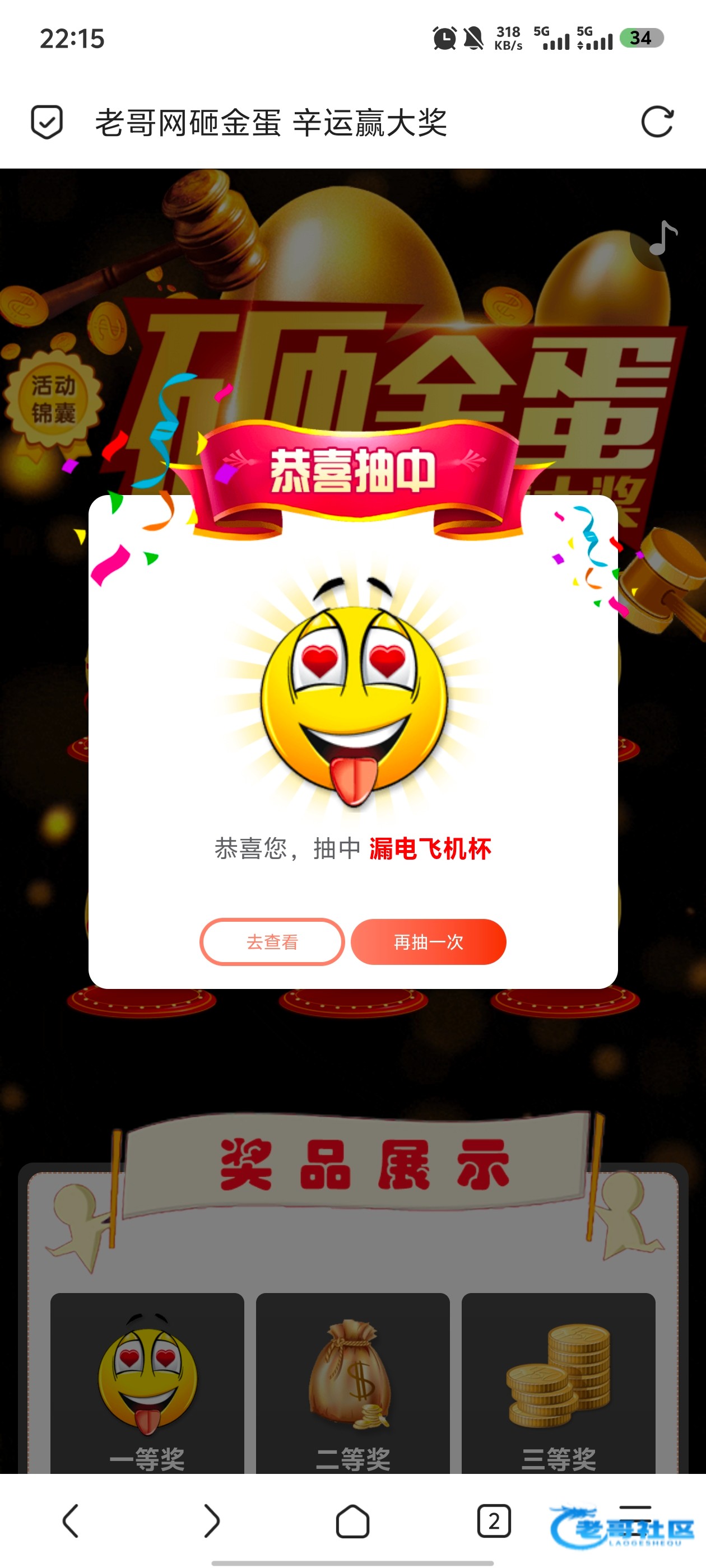
Task: Go back to the previous page
Action: pyautogui.click(x=71, y=1520)
